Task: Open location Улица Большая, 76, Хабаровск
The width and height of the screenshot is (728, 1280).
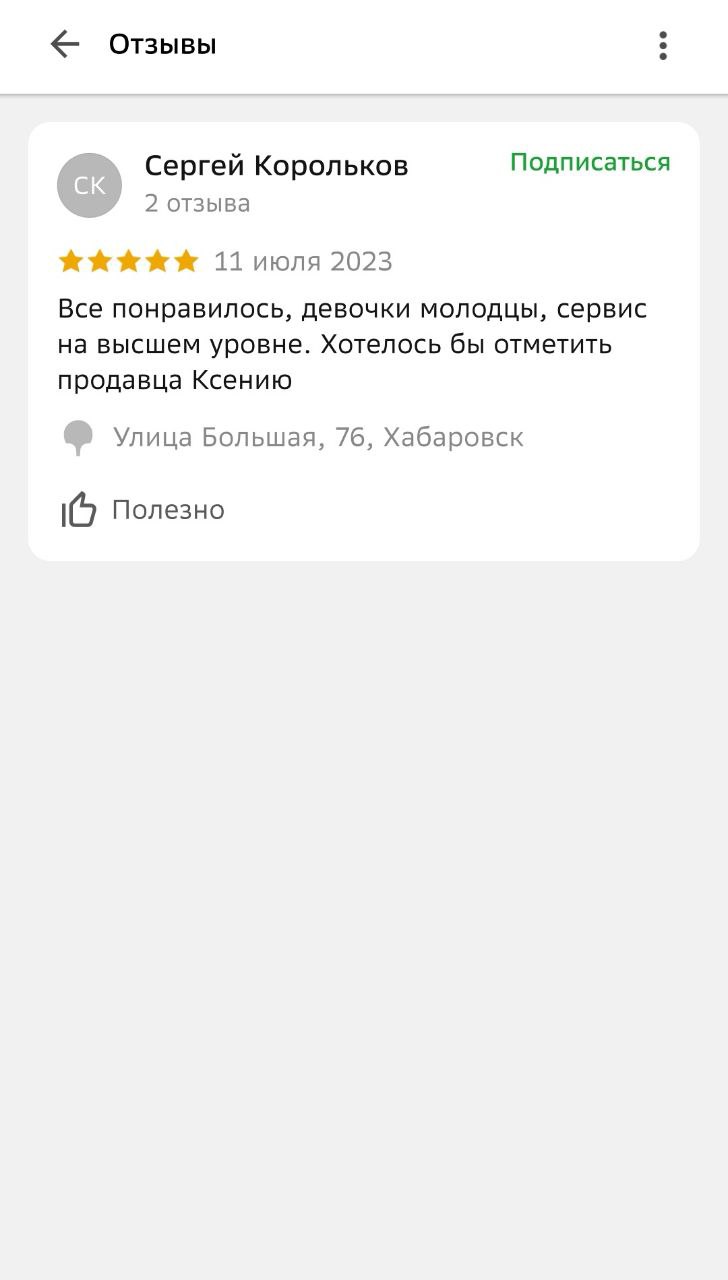Action: pos(318,438)
